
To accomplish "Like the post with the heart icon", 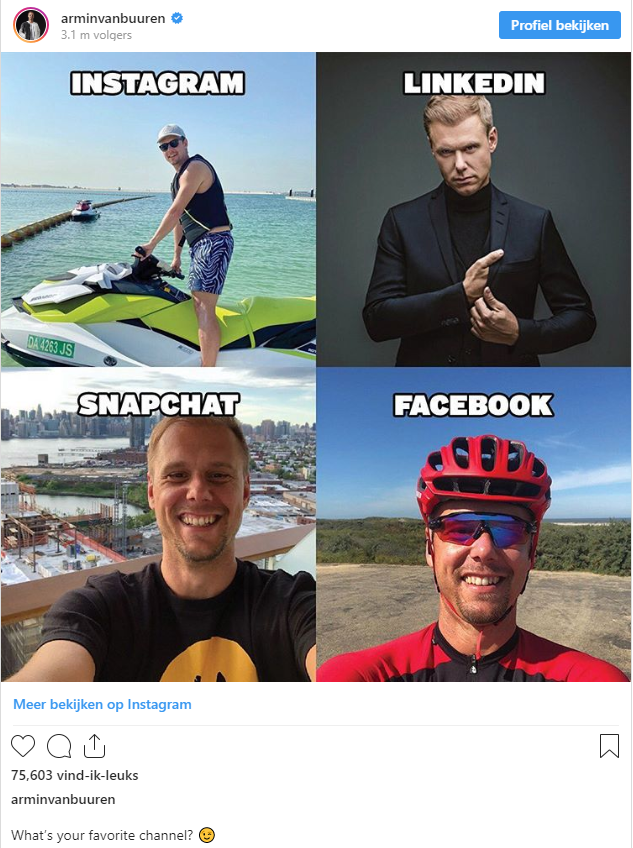I will 23,746.
